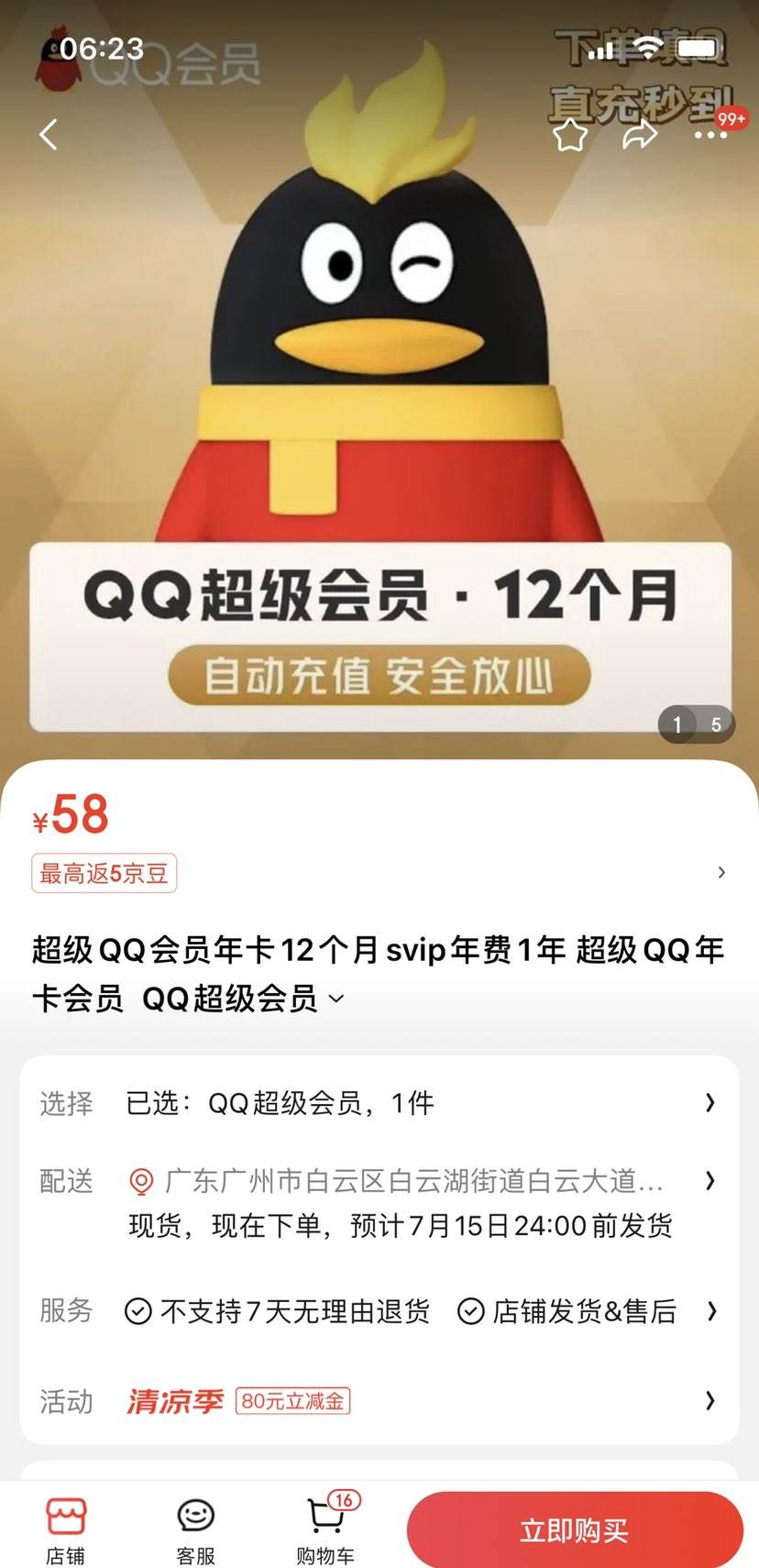Viewport: 759px width, 1568px height.
Task: Open the 活动 清凉季 promotion row
Action: pyautogui.click(x=379, y=1401)
